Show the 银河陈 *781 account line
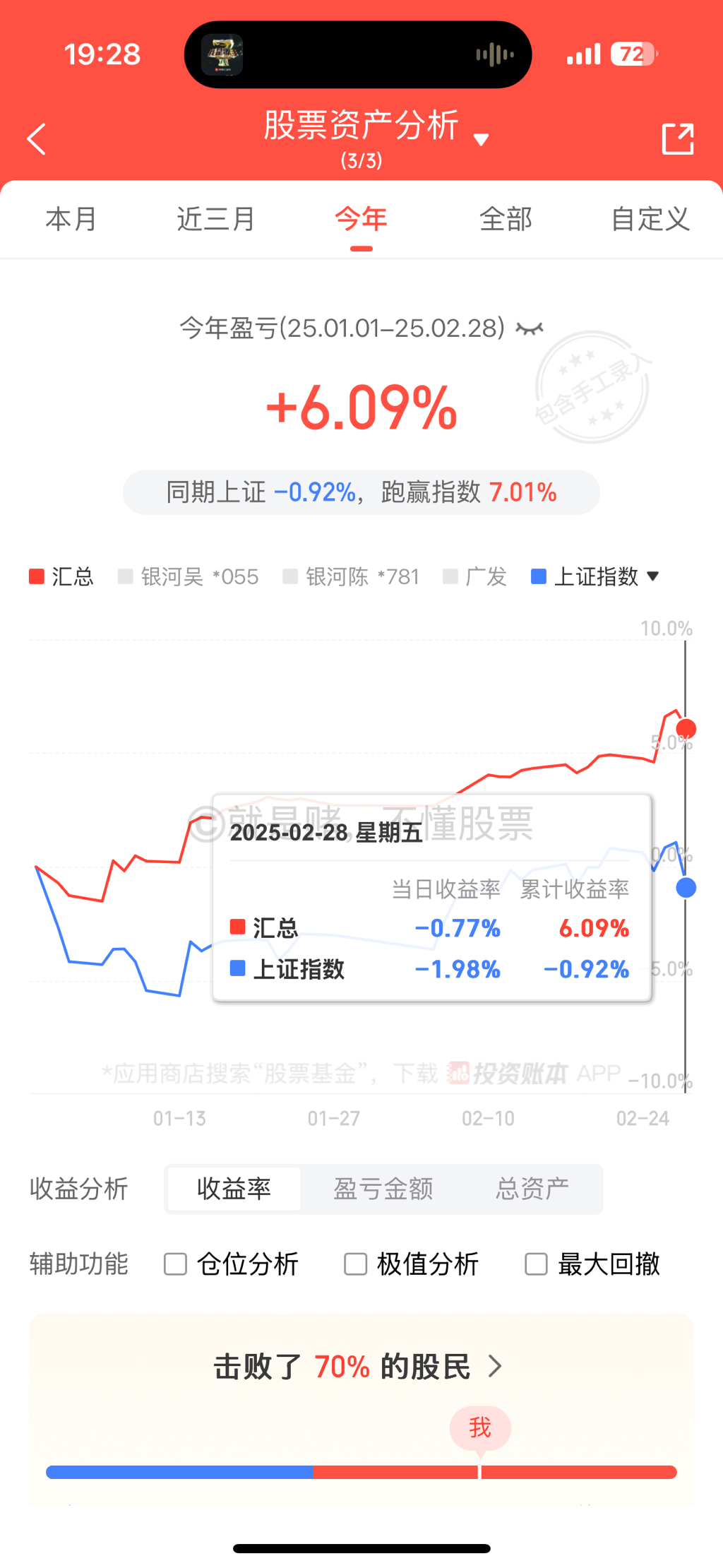723x1568 pixels. [352, 576]
